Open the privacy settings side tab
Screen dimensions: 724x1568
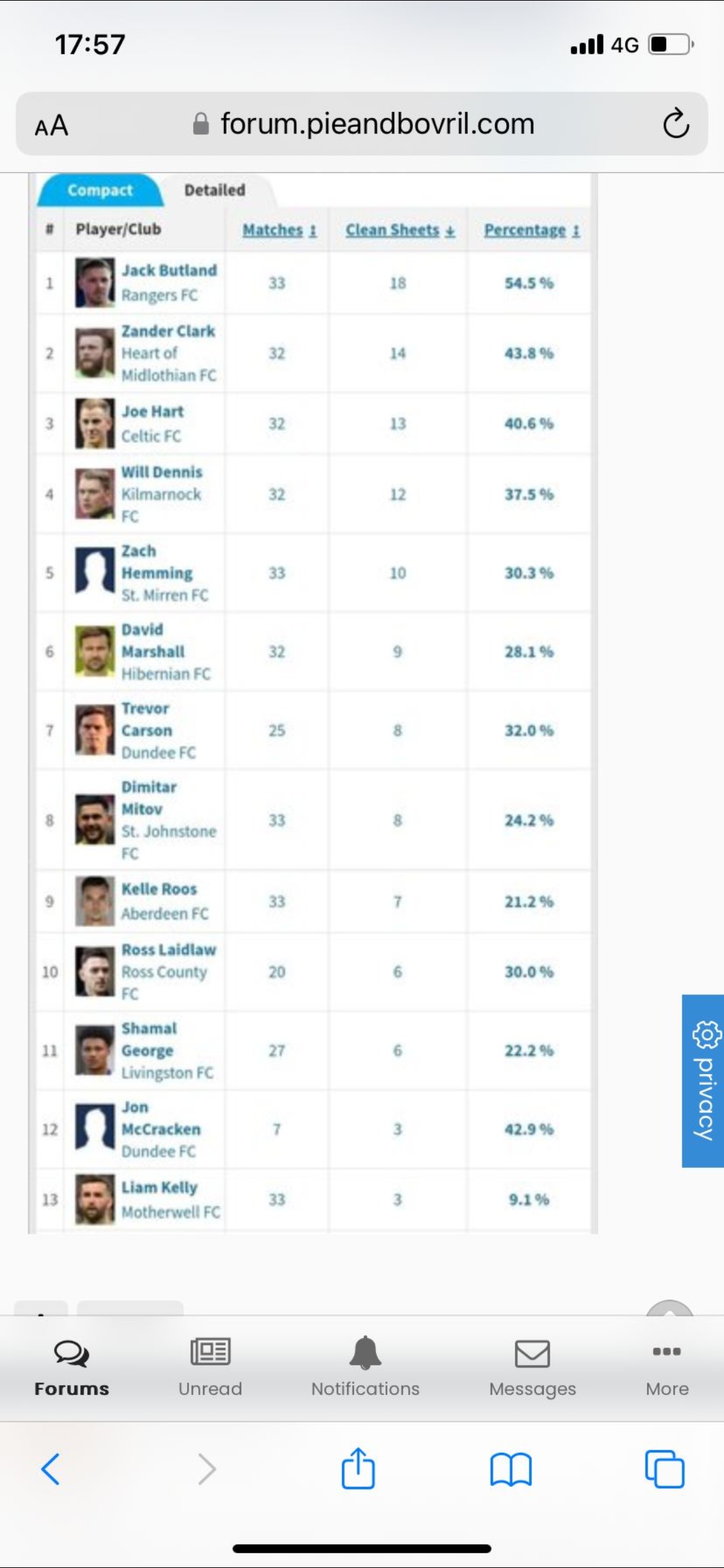pyautogui.click(x=703, y=1081)
